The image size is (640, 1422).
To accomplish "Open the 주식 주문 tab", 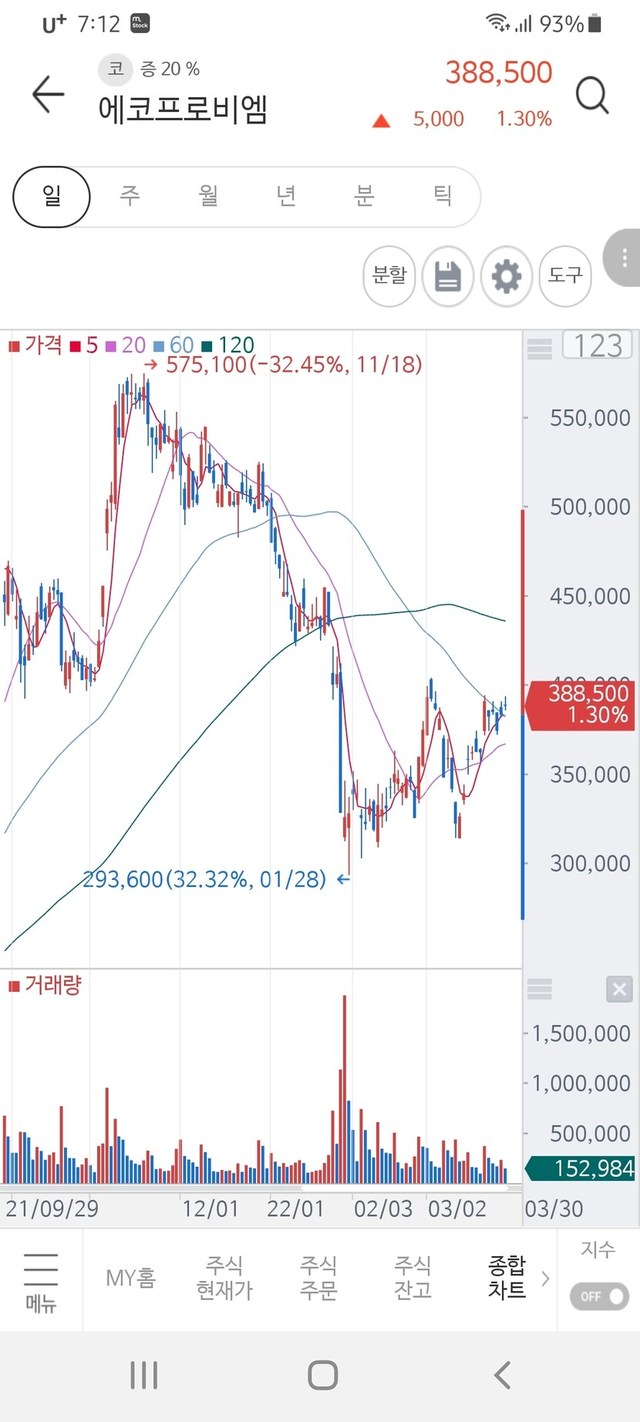I will [x=319, y=1278].
